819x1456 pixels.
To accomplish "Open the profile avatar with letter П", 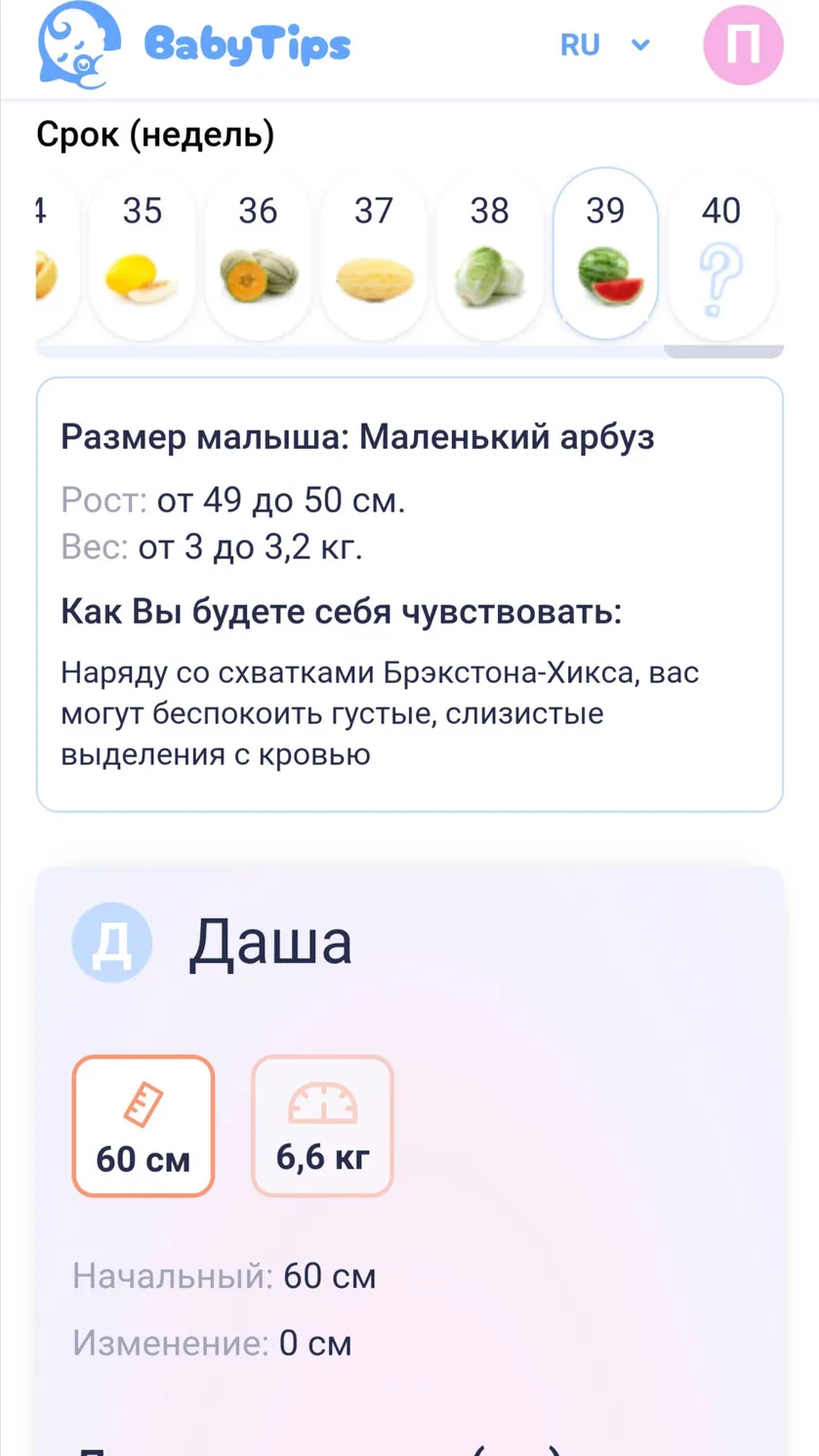I will click(743, 45).
